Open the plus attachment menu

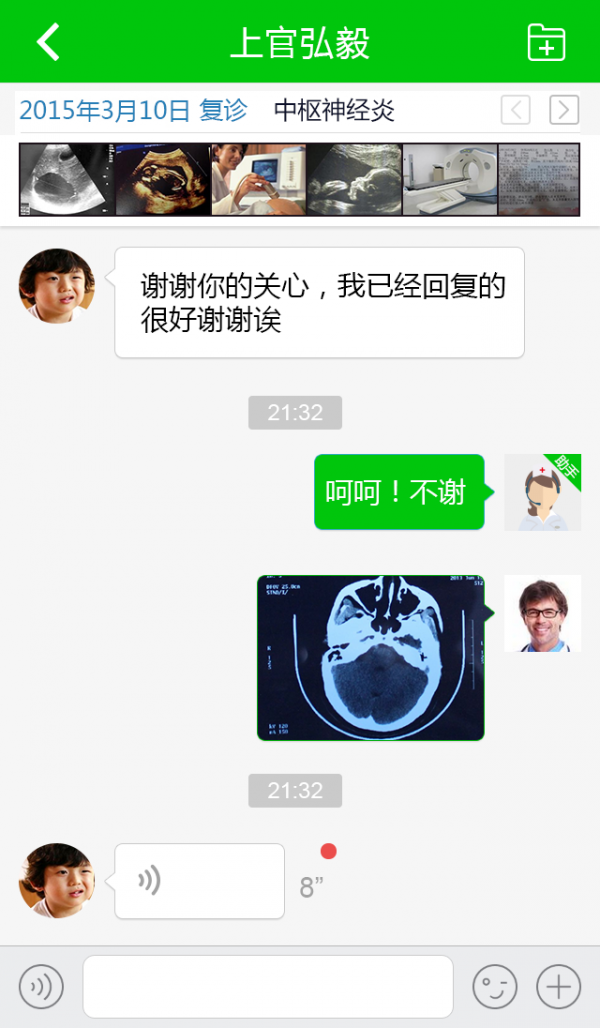558,987
